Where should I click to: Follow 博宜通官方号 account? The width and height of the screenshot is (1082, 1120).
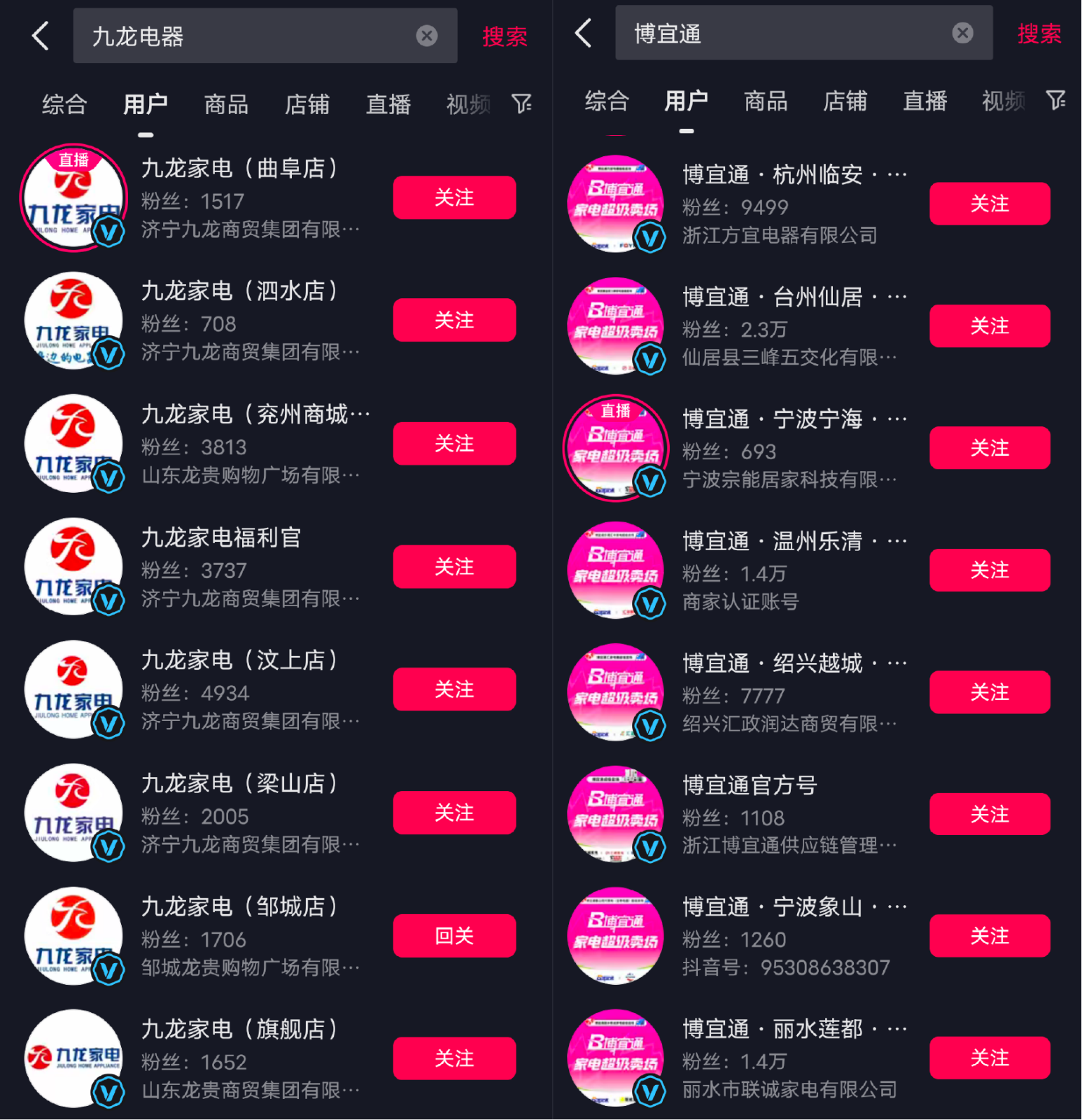(x=989, y=814)
